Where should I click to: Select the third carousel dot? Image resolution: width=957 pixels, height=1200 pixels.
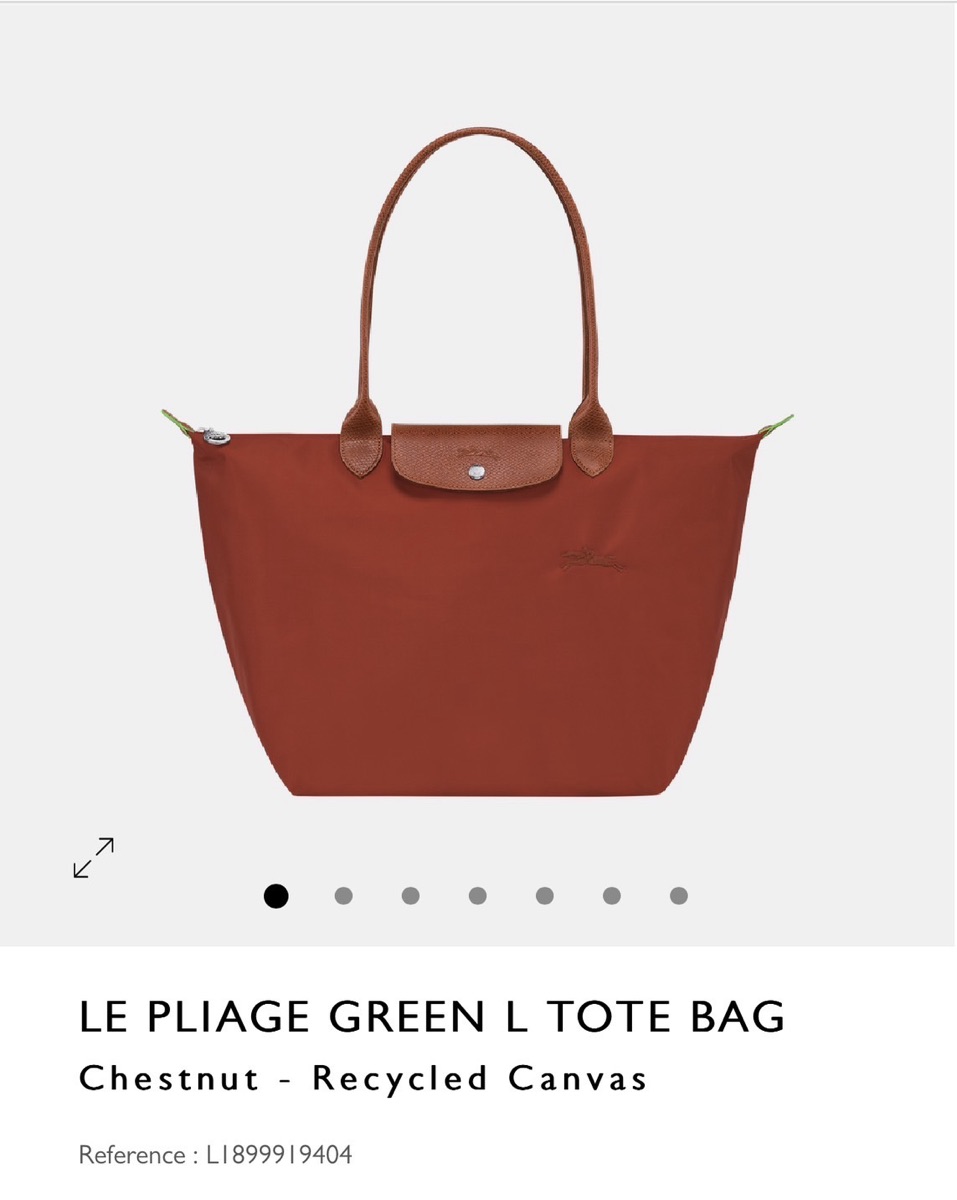(x=410, y=895)
